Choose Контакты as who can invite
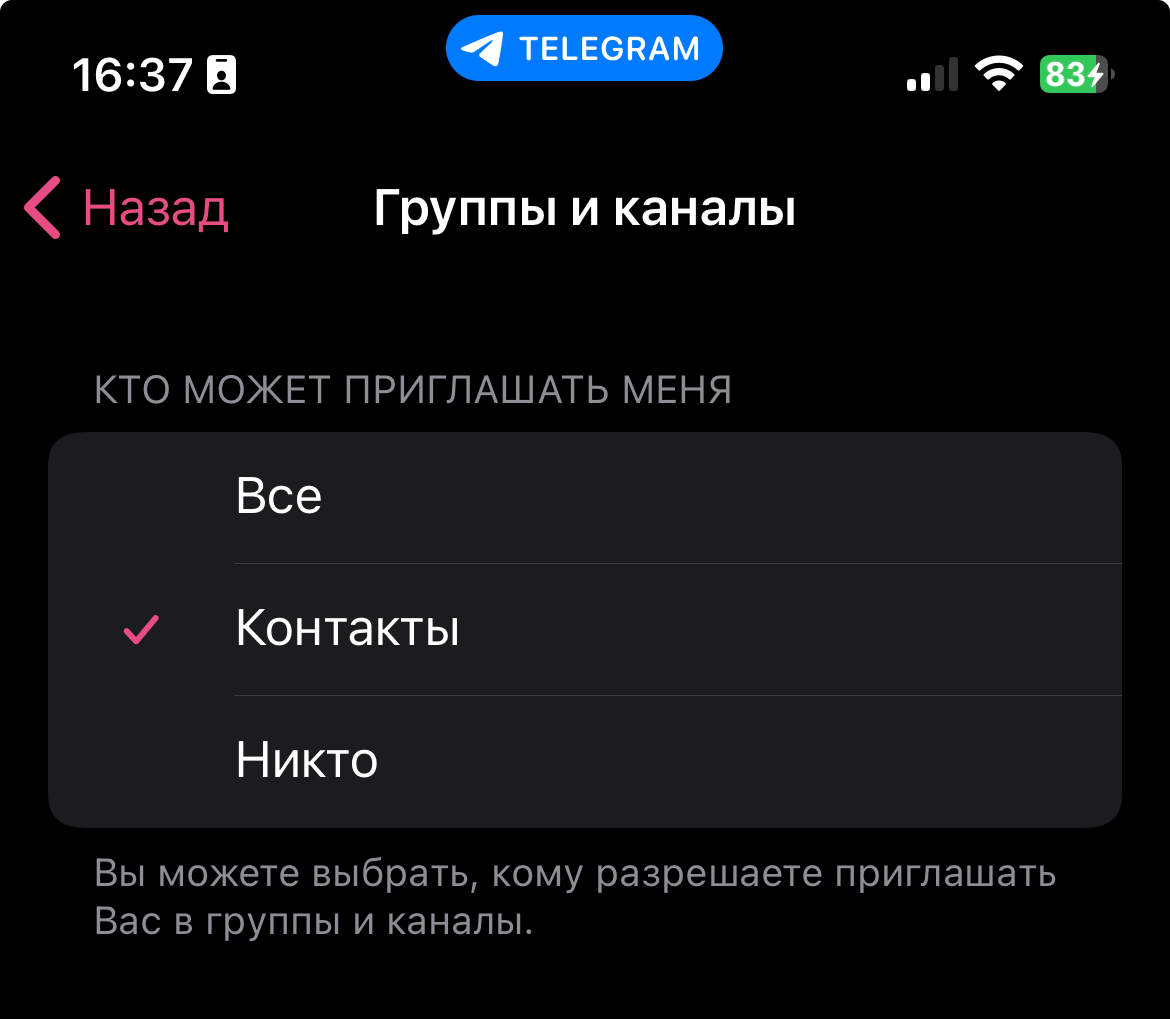This screenshot has width=1170, height=1019. click(x=584, y=629)
